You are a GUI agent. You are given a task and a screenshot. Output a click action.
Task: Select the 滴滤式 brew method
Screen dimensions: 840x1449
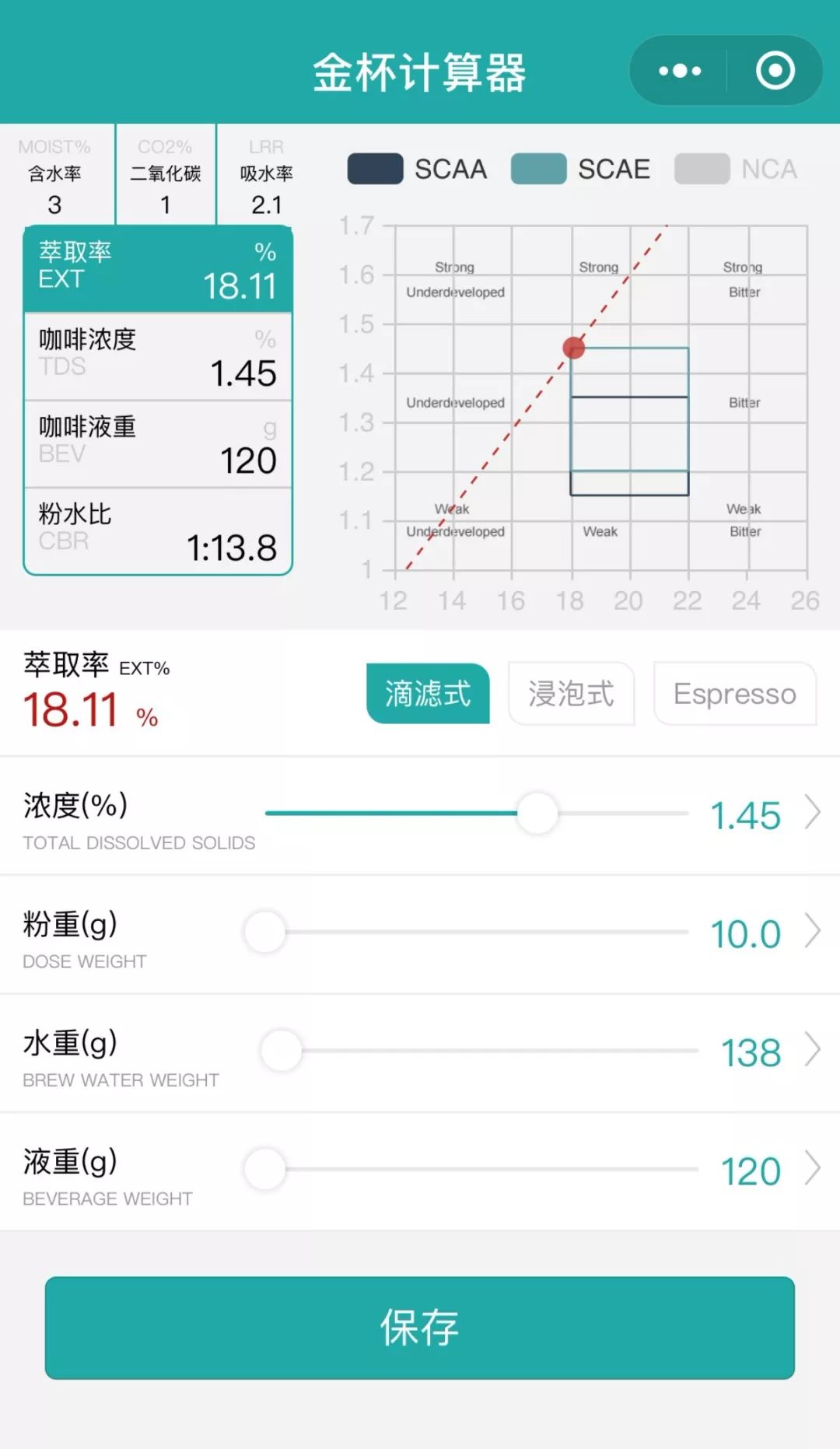point(428,693)
